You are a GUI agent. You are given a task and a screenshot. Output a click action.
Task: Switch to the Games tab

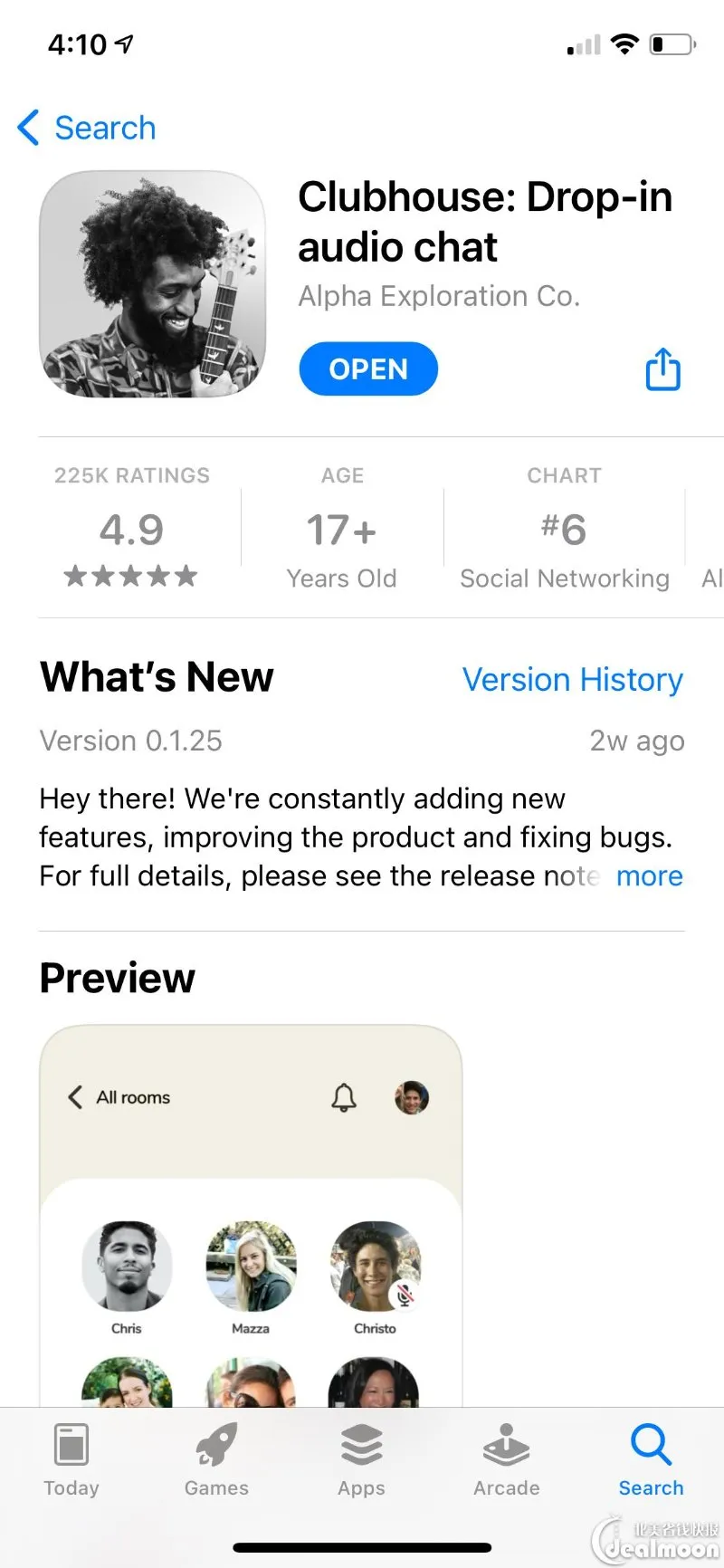[216, 1460]
